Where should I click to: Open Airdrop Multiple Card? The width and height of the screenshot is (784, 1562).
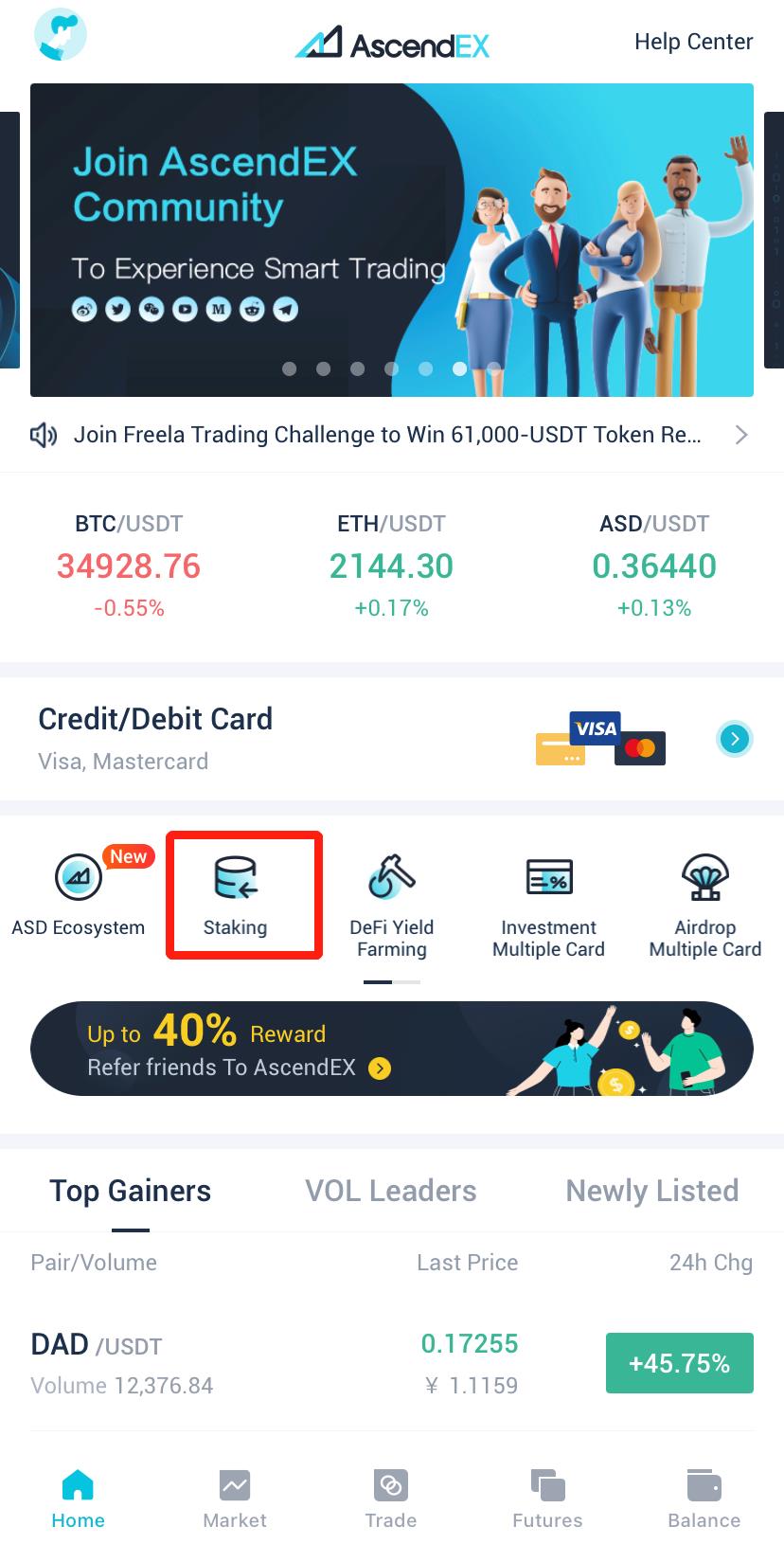[x=704, y=905]
